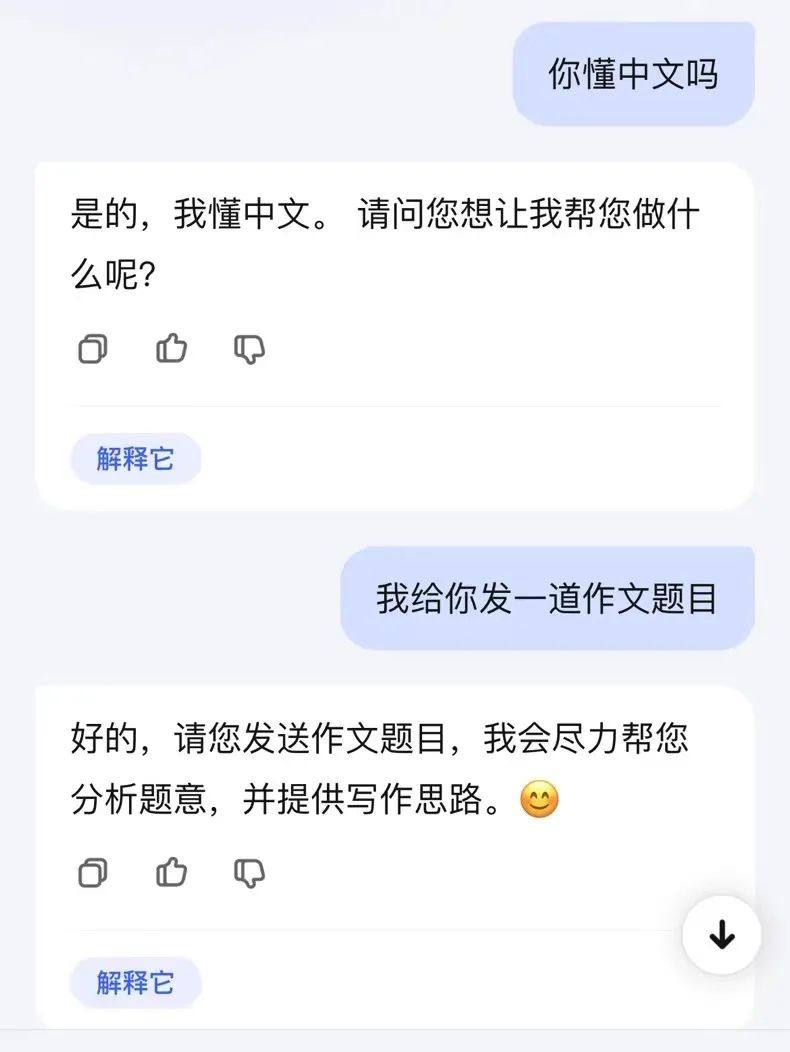Tap 解释它 chip under '好的，请您发送作文题目' reply
The image size is (790, 1052).
135,982
